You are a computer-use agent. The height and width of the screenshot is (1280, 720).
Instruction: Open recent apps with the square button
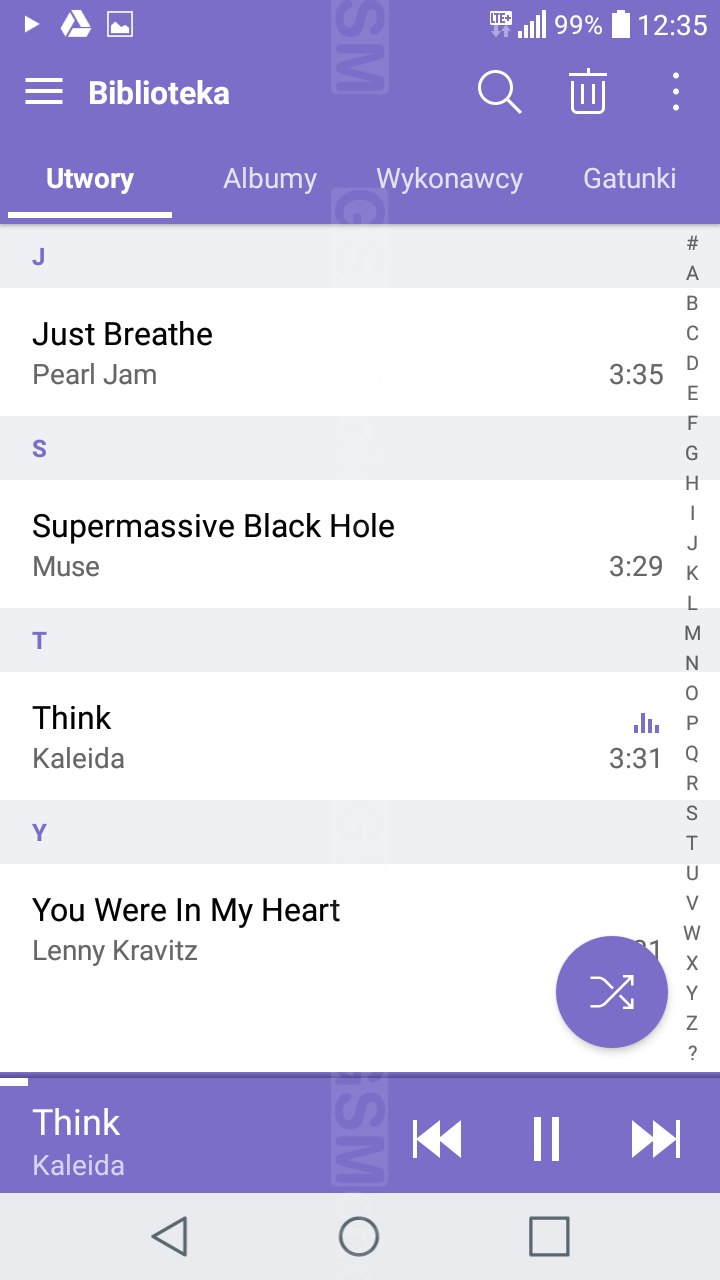click(548, 1237)
